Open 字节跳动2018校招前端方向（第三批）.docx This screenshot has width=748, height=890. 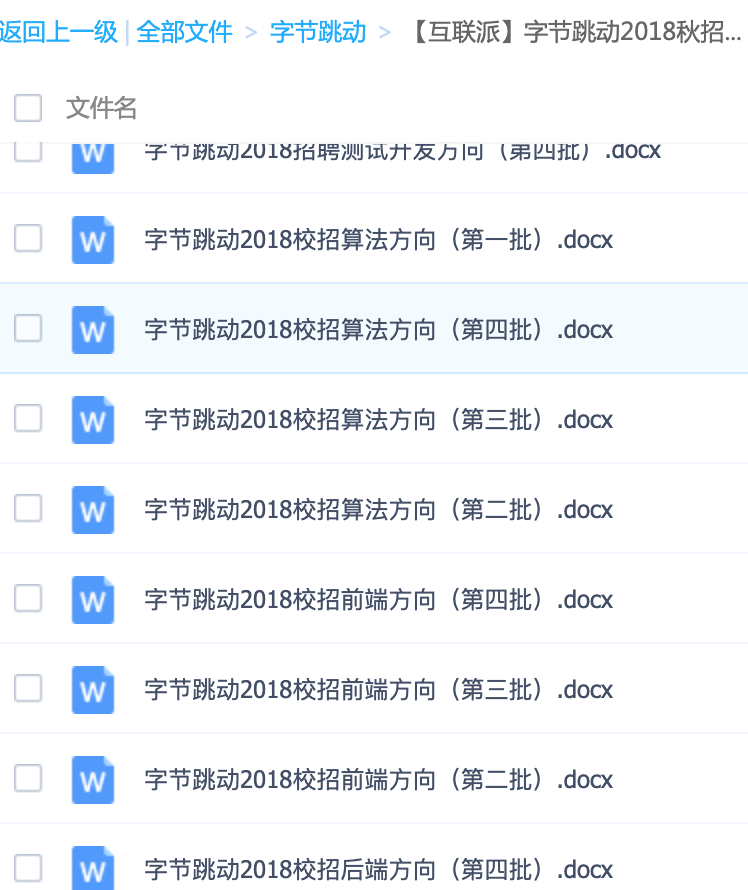click(378, 690)
